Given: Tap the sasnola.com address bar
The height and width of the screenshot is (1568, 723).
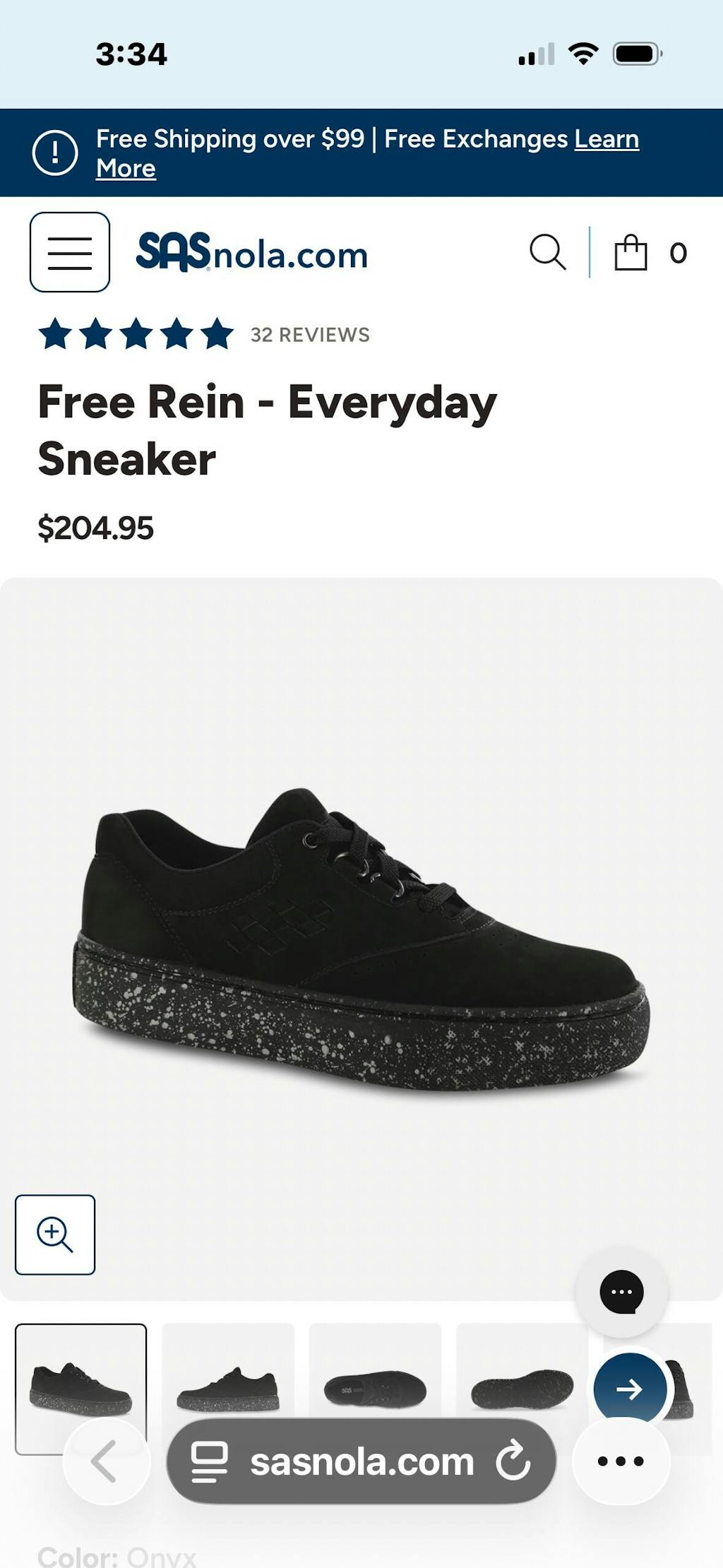Looking at the screenshot, I should [361, 1461].
